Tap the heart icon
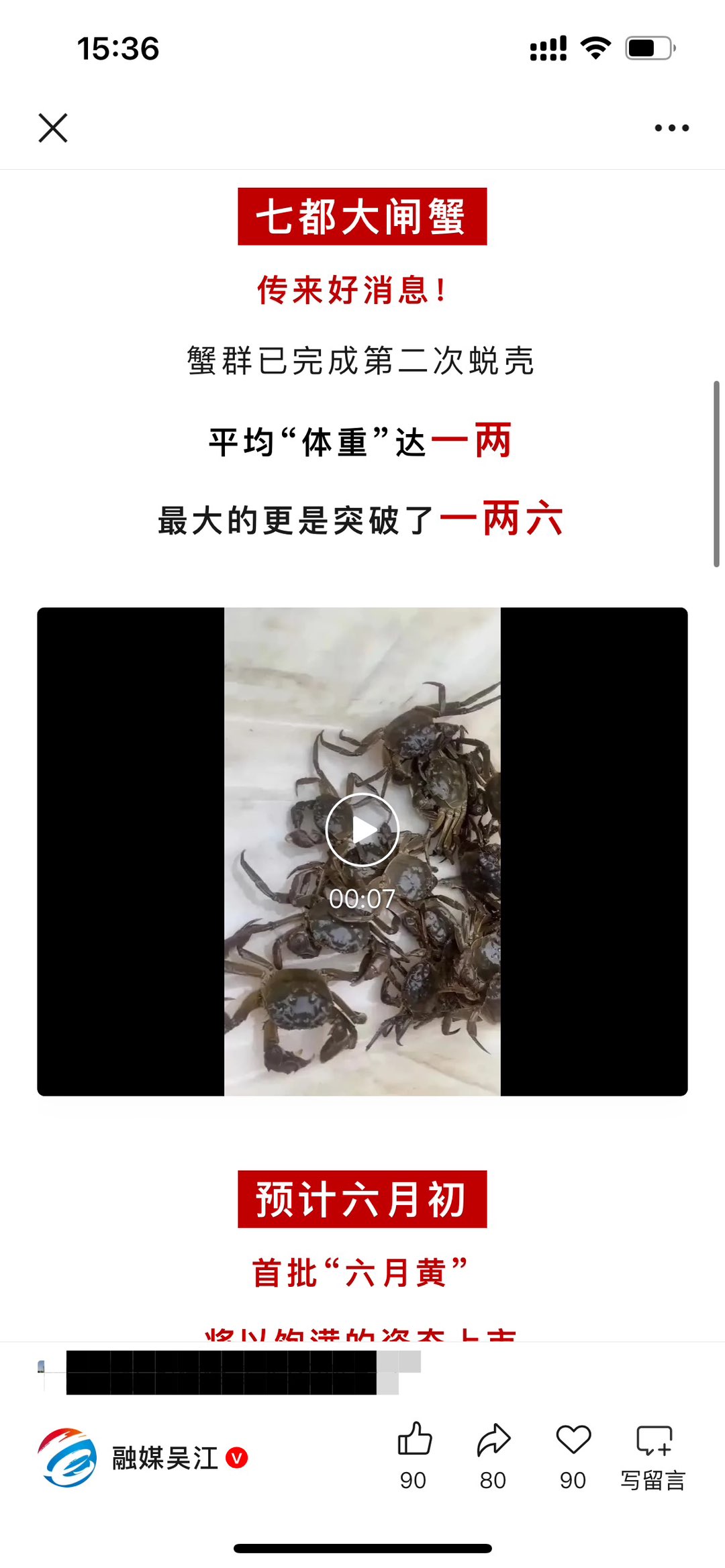 pyautogui.click(x=573, y=1440)
